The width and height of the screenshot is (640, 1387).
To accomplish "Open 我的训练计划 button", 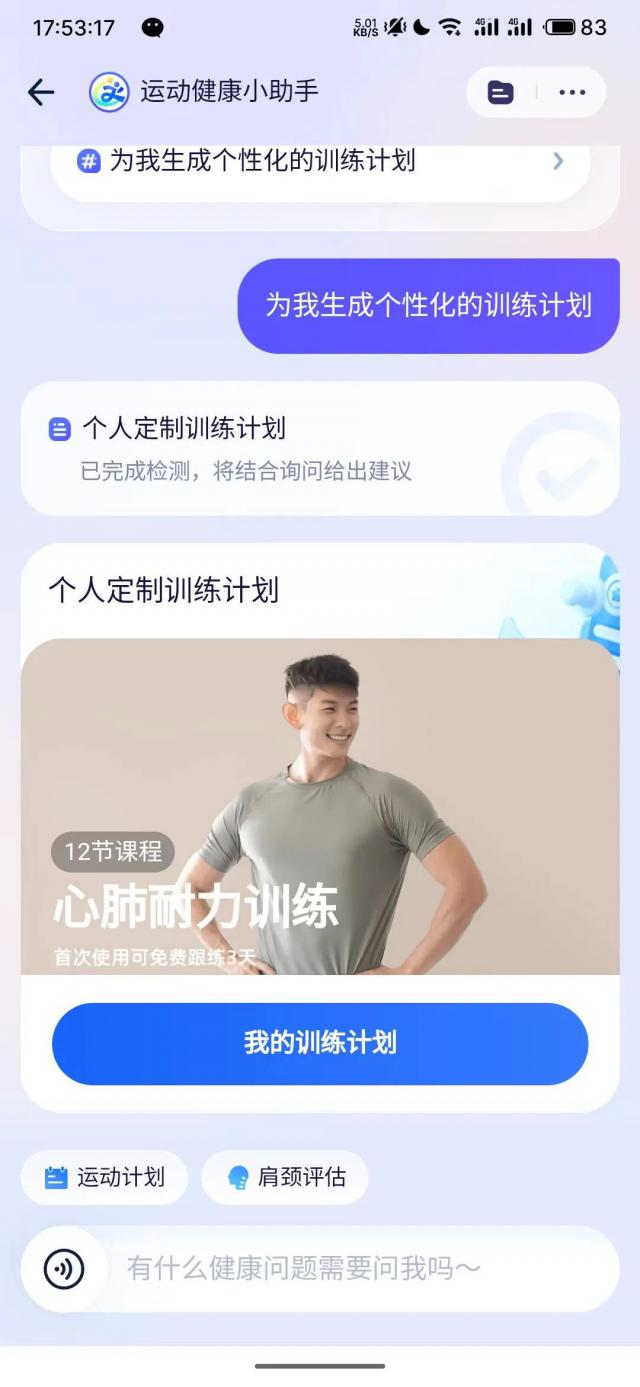I will (320, 1043).
